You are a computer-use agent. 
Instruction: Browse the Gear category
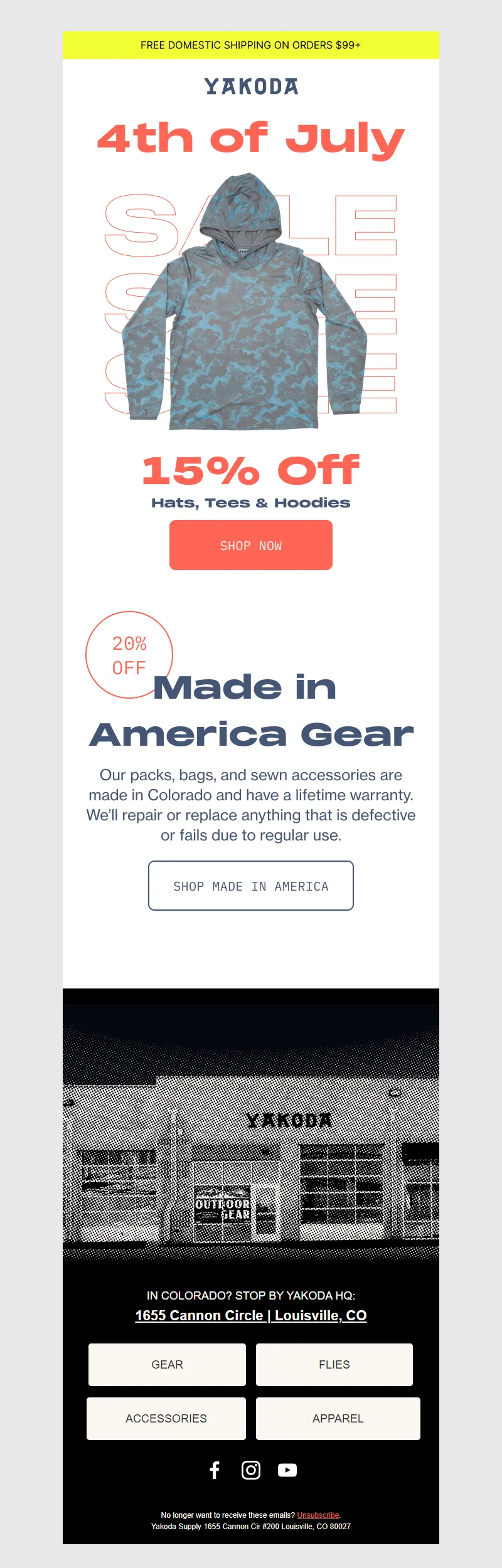[167, 1364]
